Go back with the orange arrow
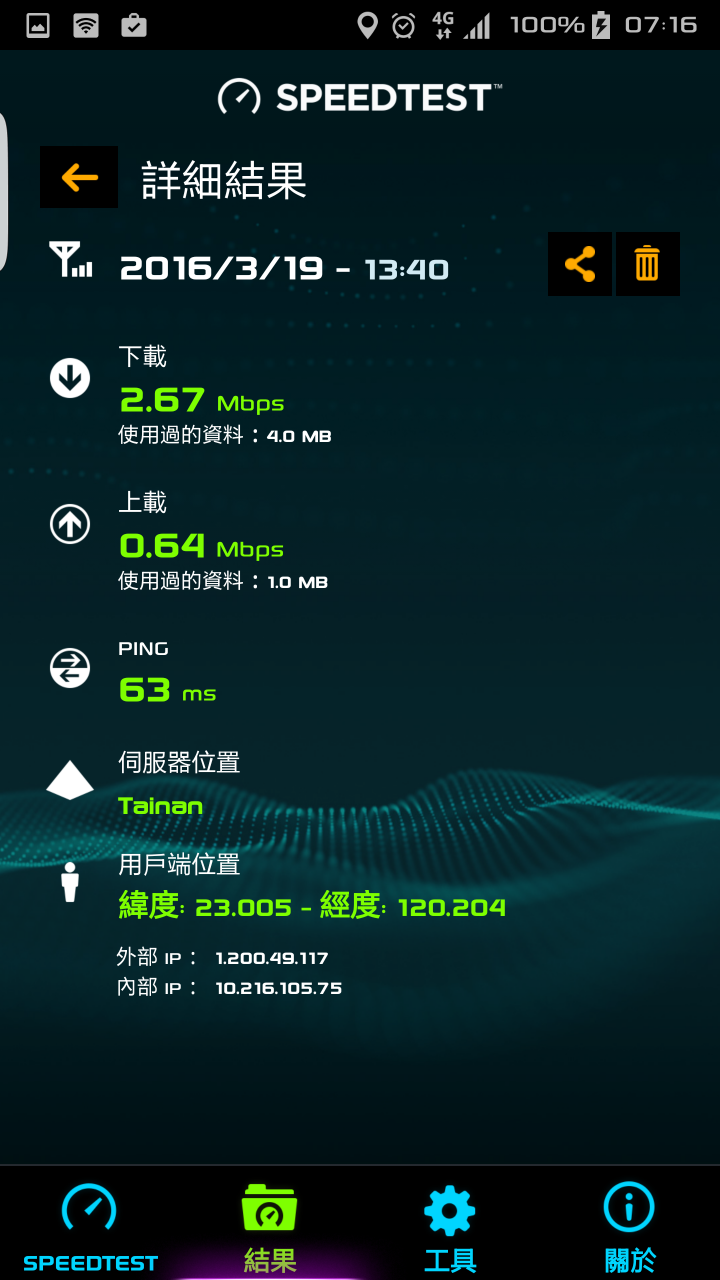 [x=79, y=177]
